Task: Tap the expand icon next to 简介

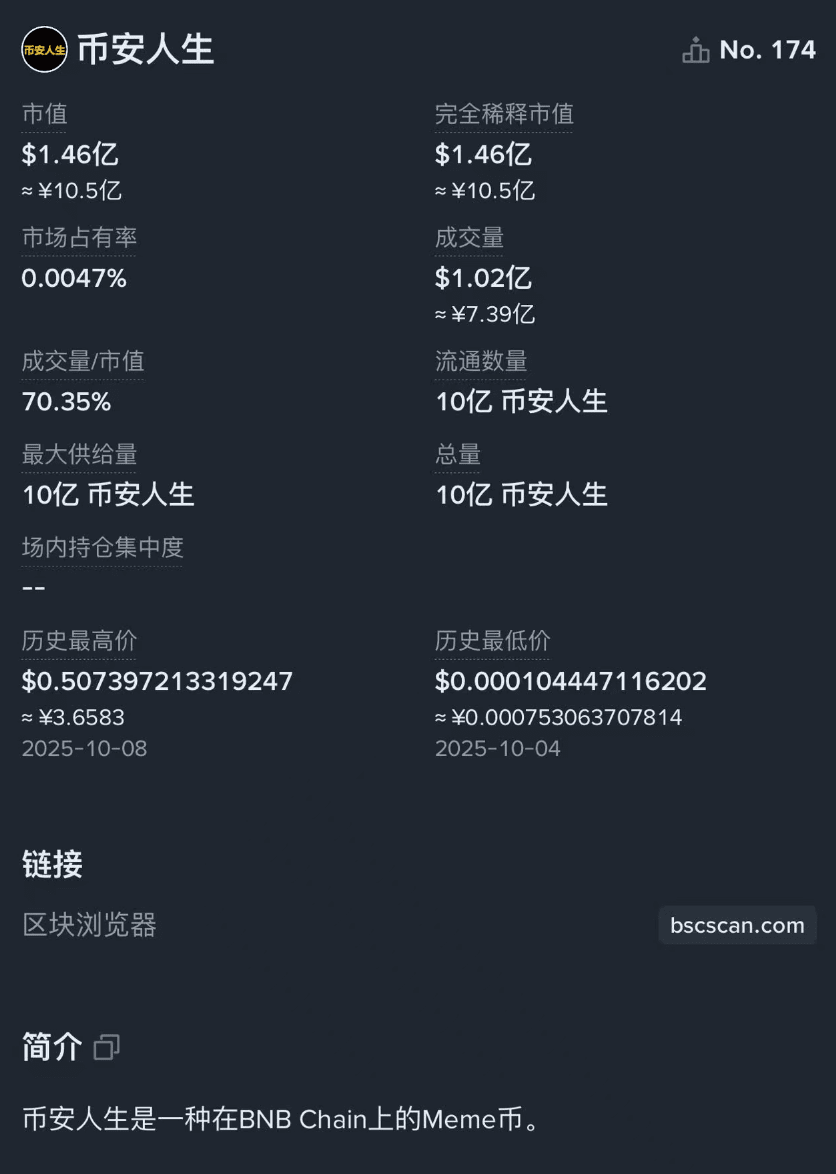Action: pos(106,1047)
